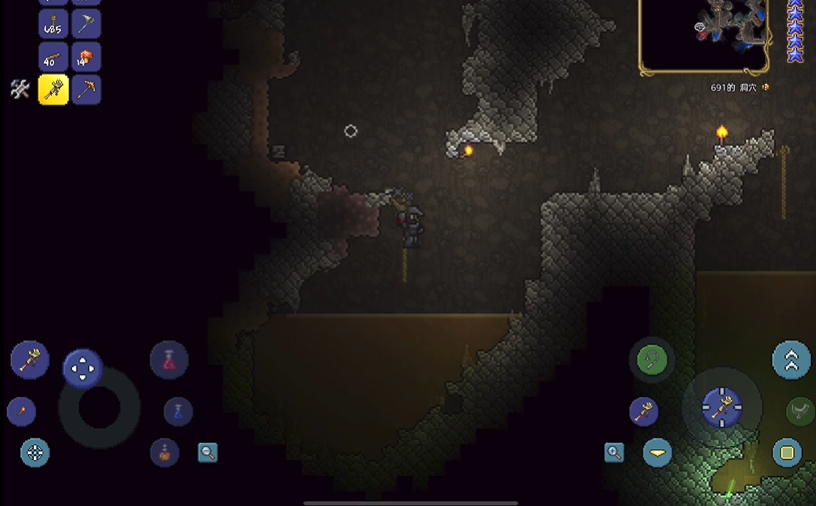
Task: Open the crafting tools icon
Action: [20, 89]
